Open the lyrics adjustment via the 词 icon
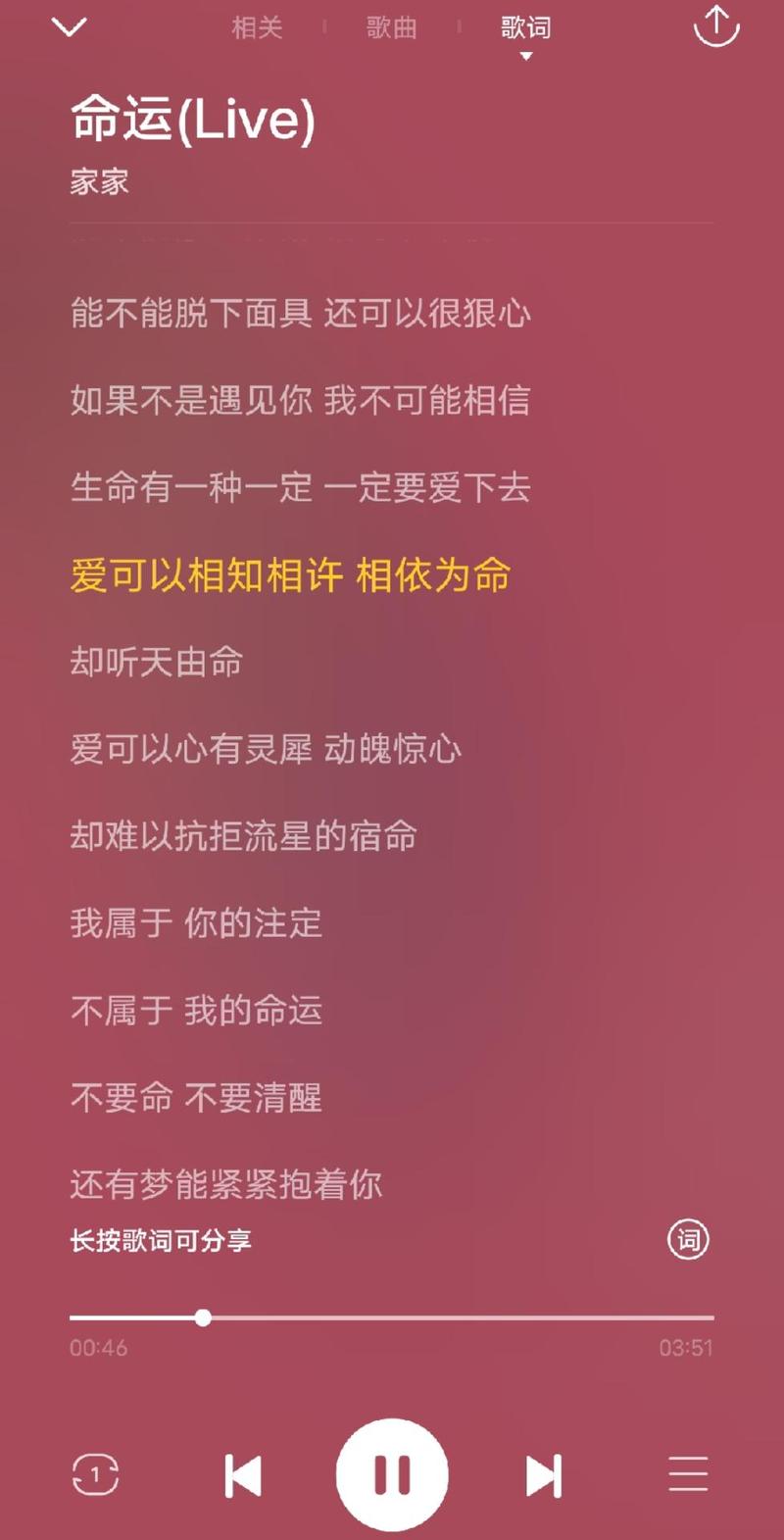This screenshot has width=784, height=1540. click(688, 1239)
